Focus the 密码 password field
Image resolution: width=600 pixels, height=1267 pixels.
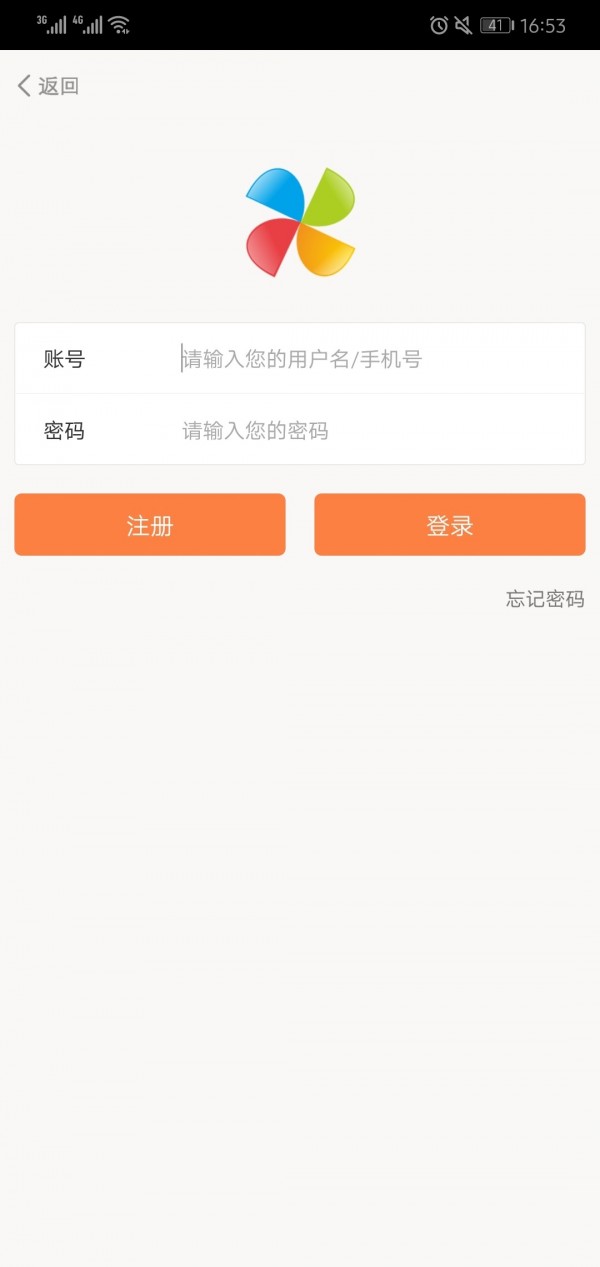(x=300, y=430)
